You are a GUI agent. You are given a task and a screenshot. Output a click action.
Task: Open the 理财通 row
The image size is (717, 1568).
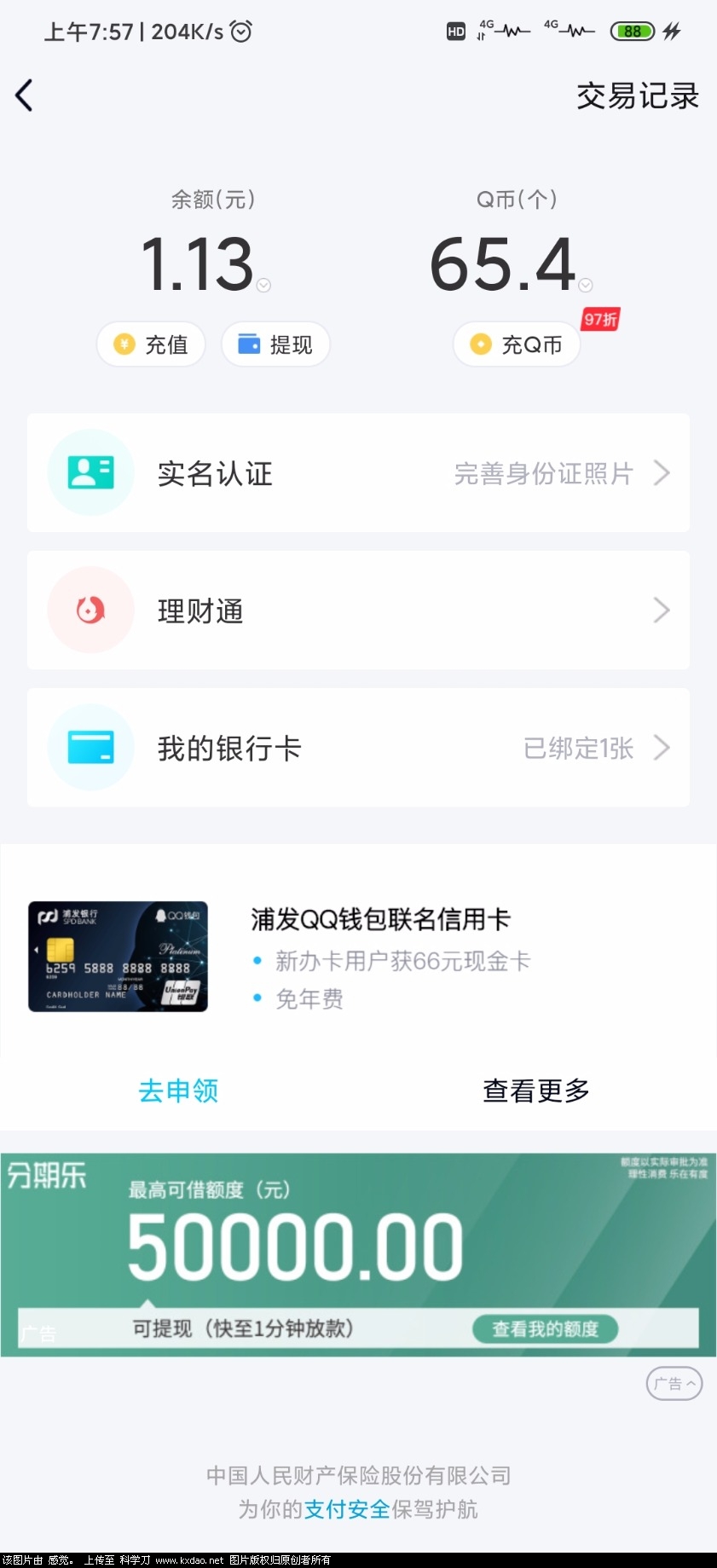click(x=358, y=610)
